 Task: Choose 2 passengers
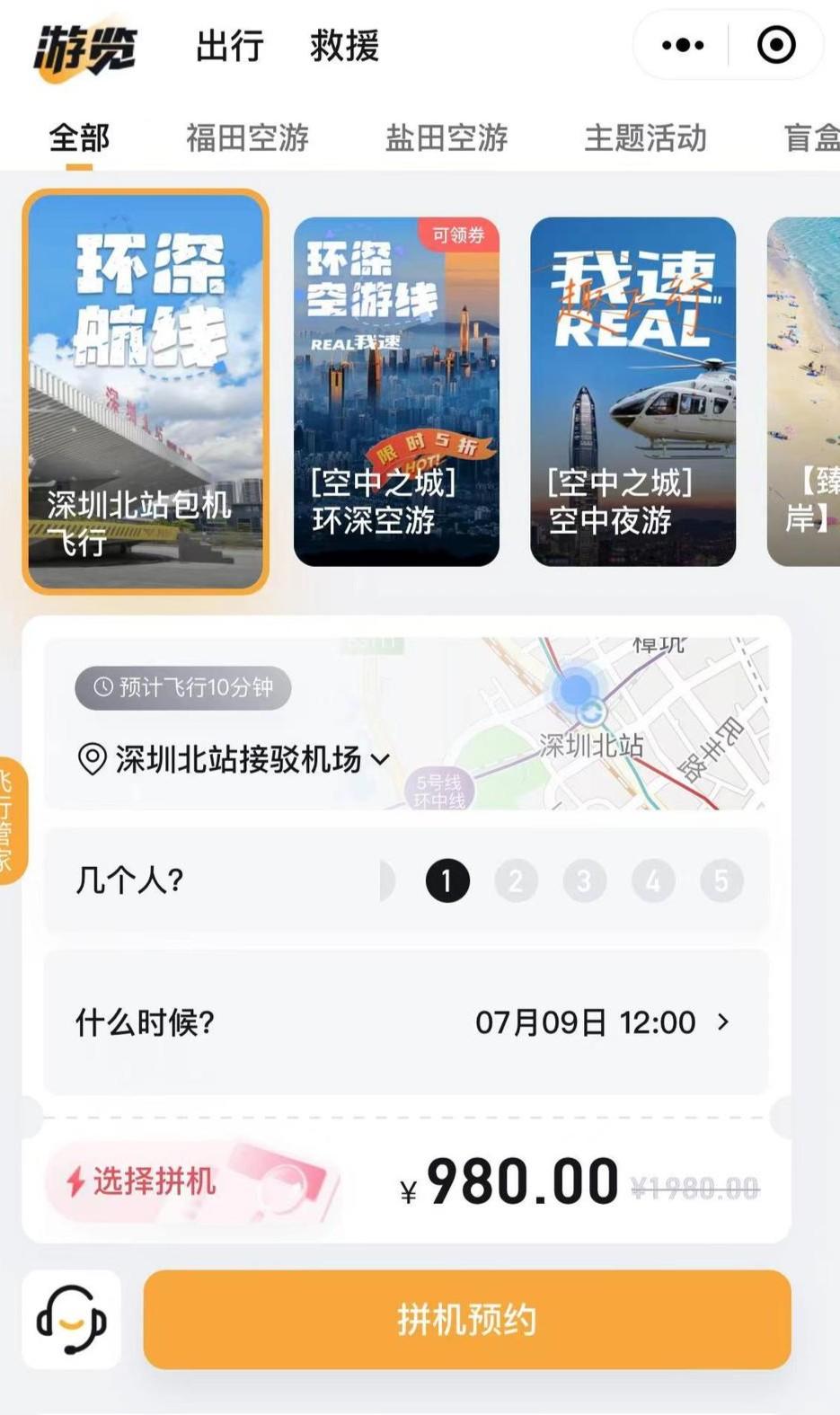(x=516, y=880)
